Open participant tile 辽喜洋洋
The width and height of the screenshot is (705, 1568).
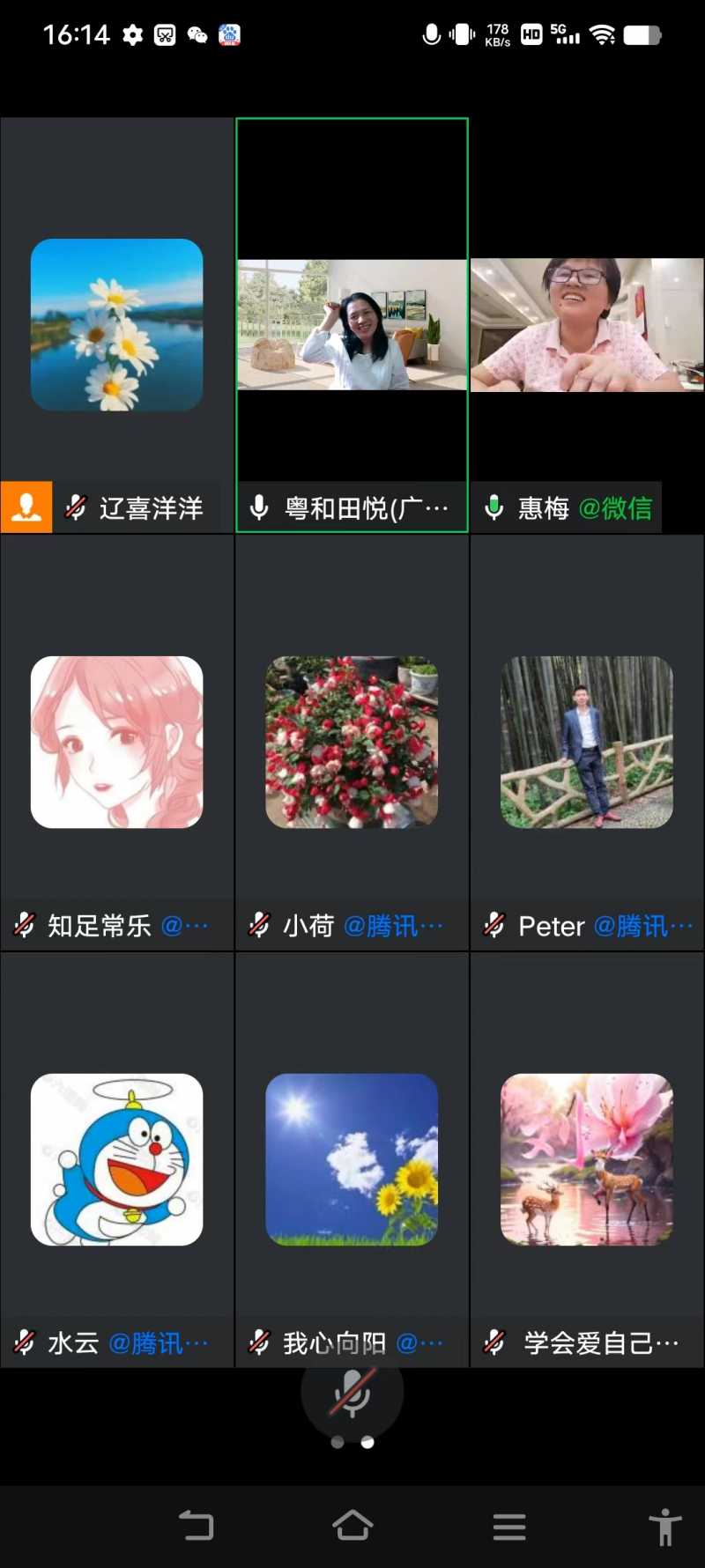[116, 324]
